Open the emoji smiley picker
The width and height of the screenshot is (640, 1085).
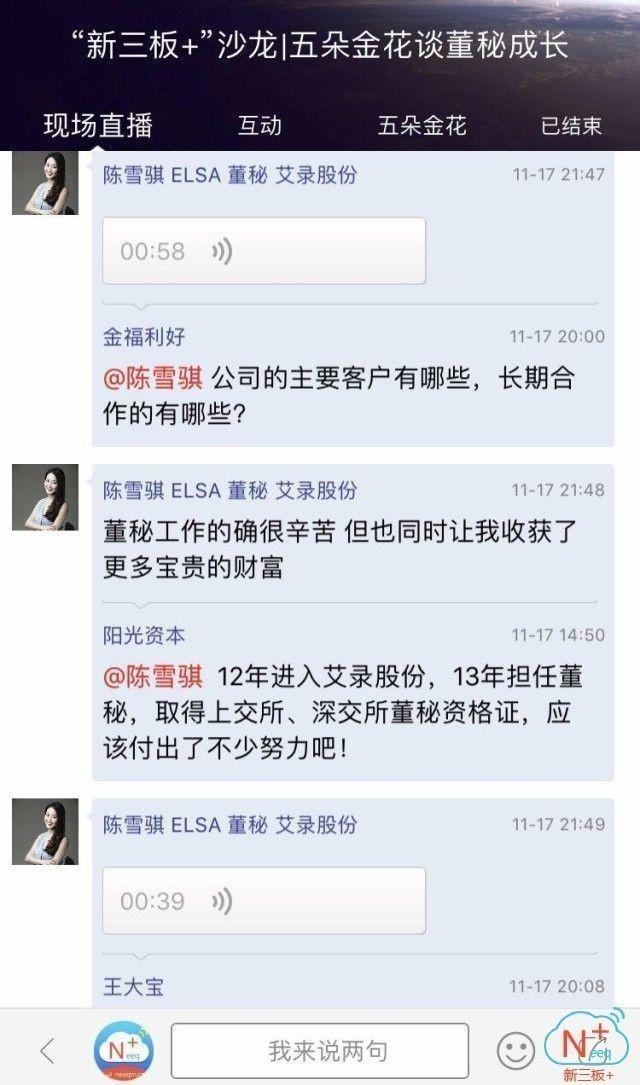point(515,1050)
